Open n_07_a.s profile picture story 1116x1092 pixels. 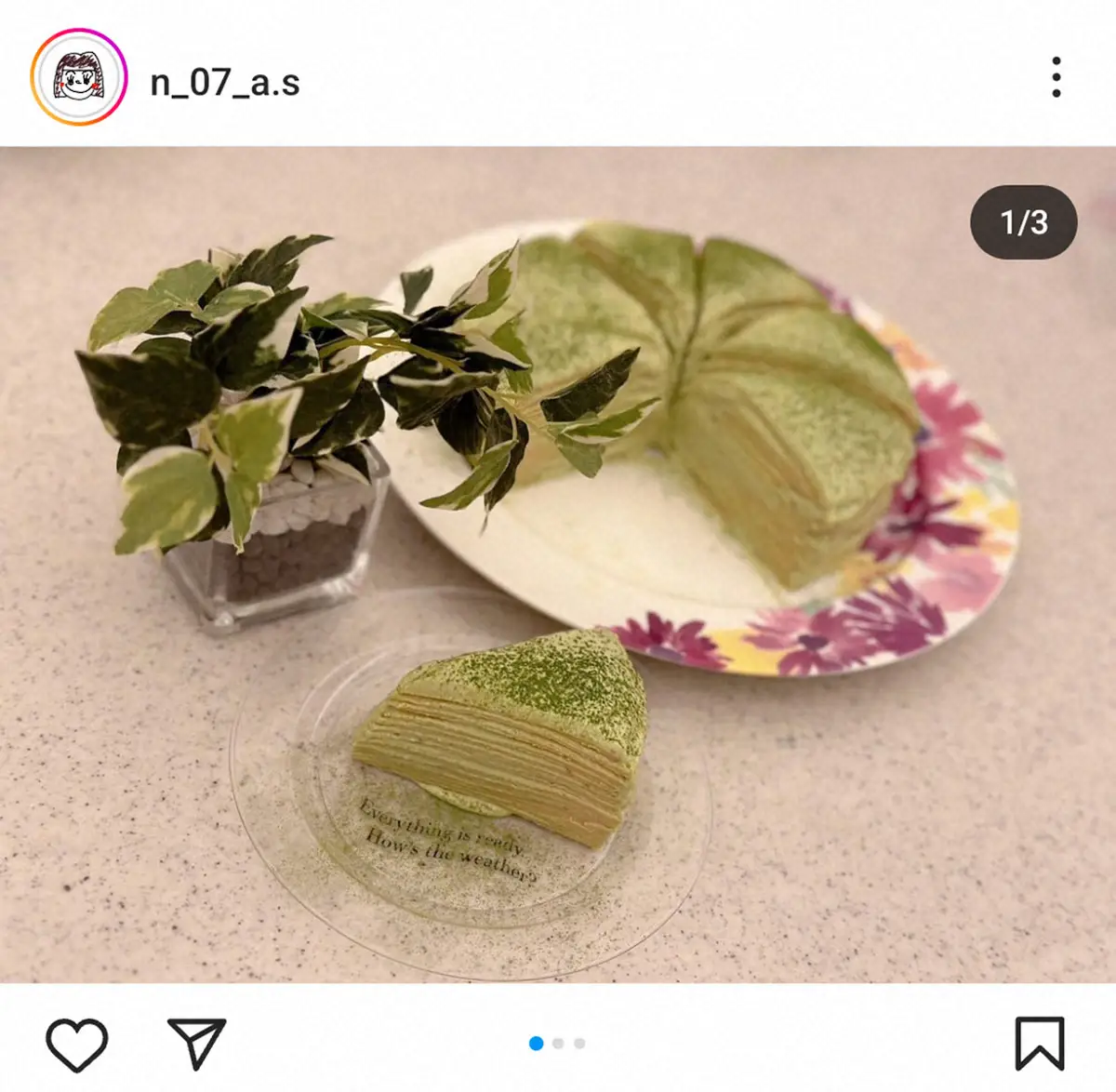[x=78, y=77]
